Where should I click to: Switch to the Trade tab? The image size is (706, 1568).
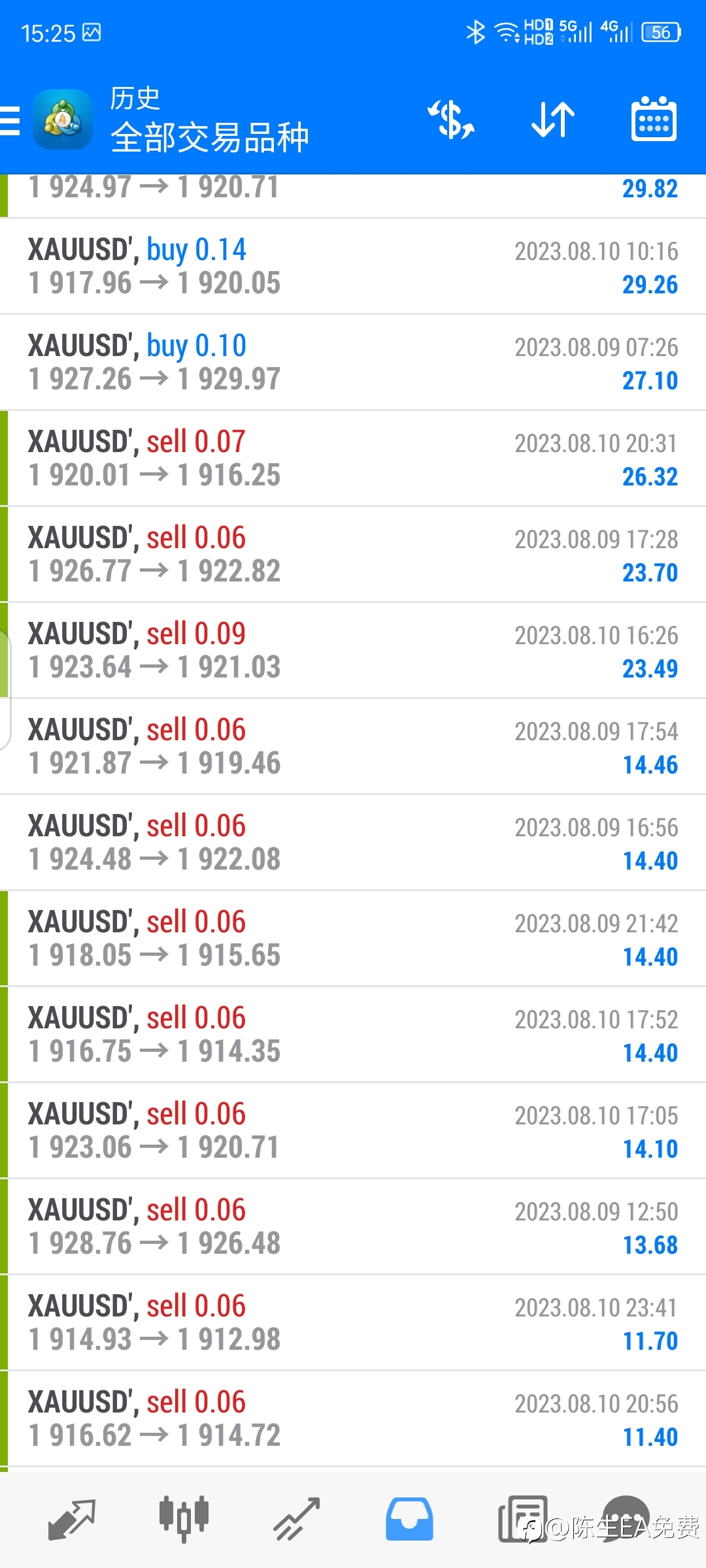[x=297, y=1520]
